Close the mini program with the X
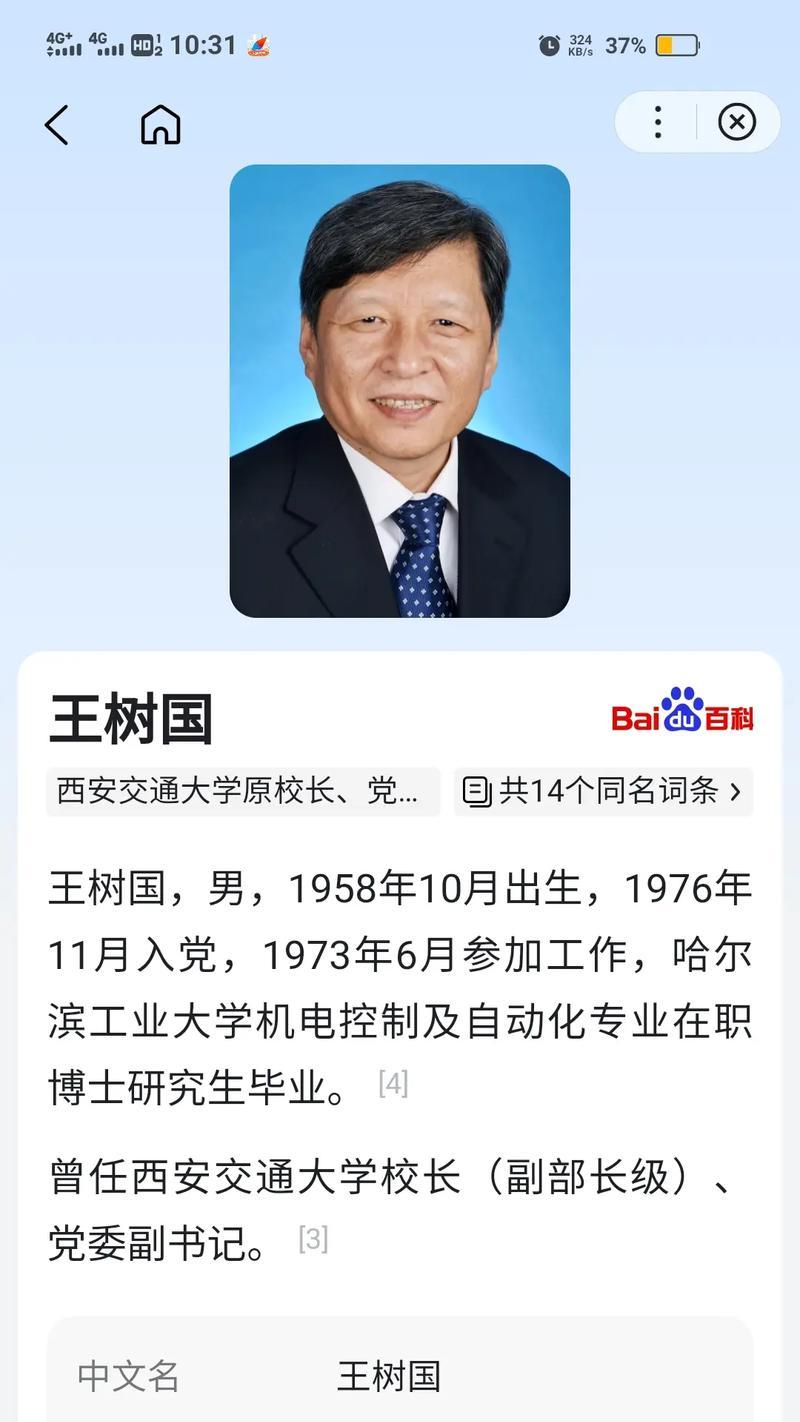800x1422 pixels. 737,122
